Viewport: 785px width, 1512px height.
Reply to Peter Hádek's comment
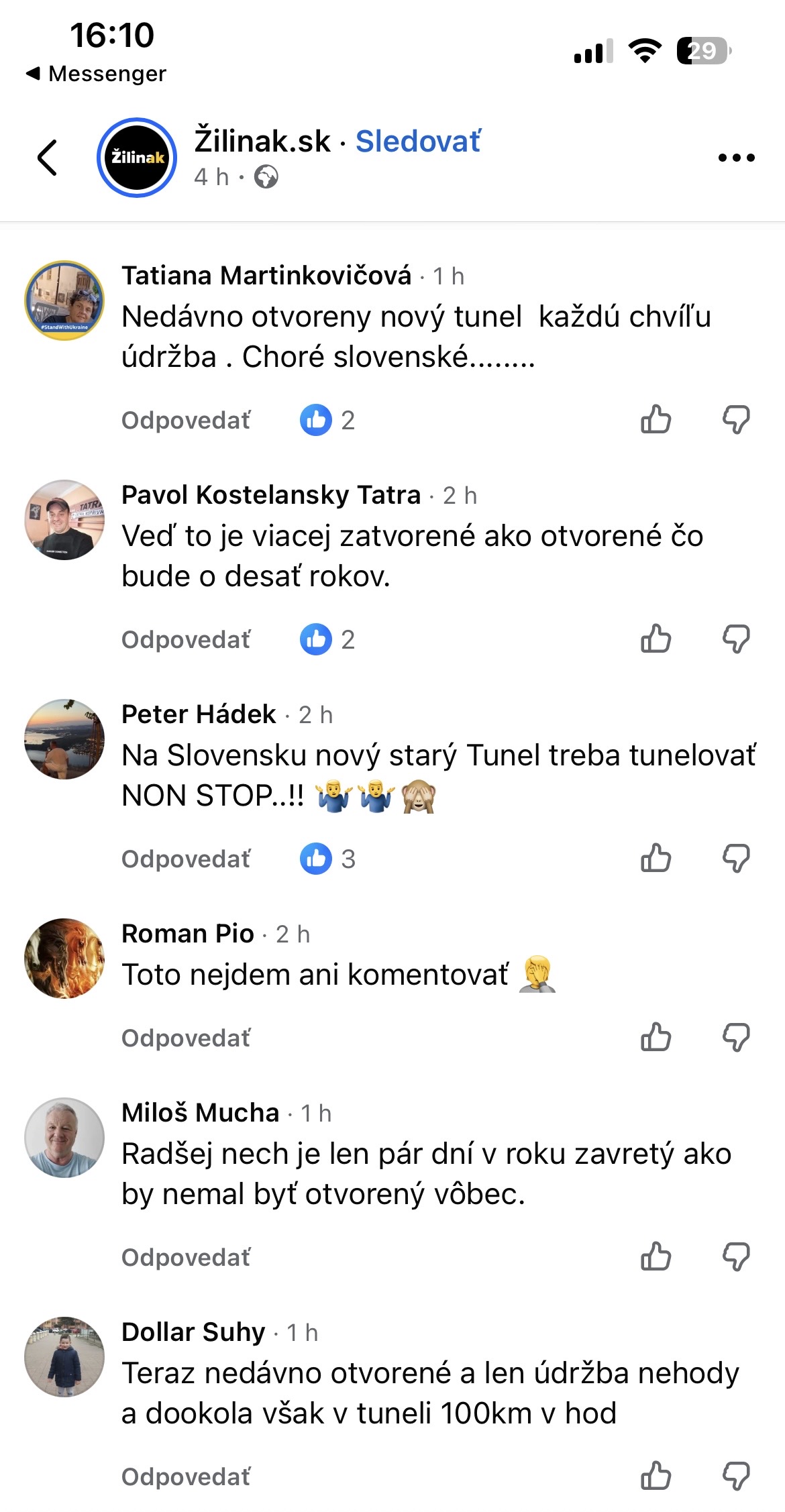pyautogui.click(x=186, y=859)
